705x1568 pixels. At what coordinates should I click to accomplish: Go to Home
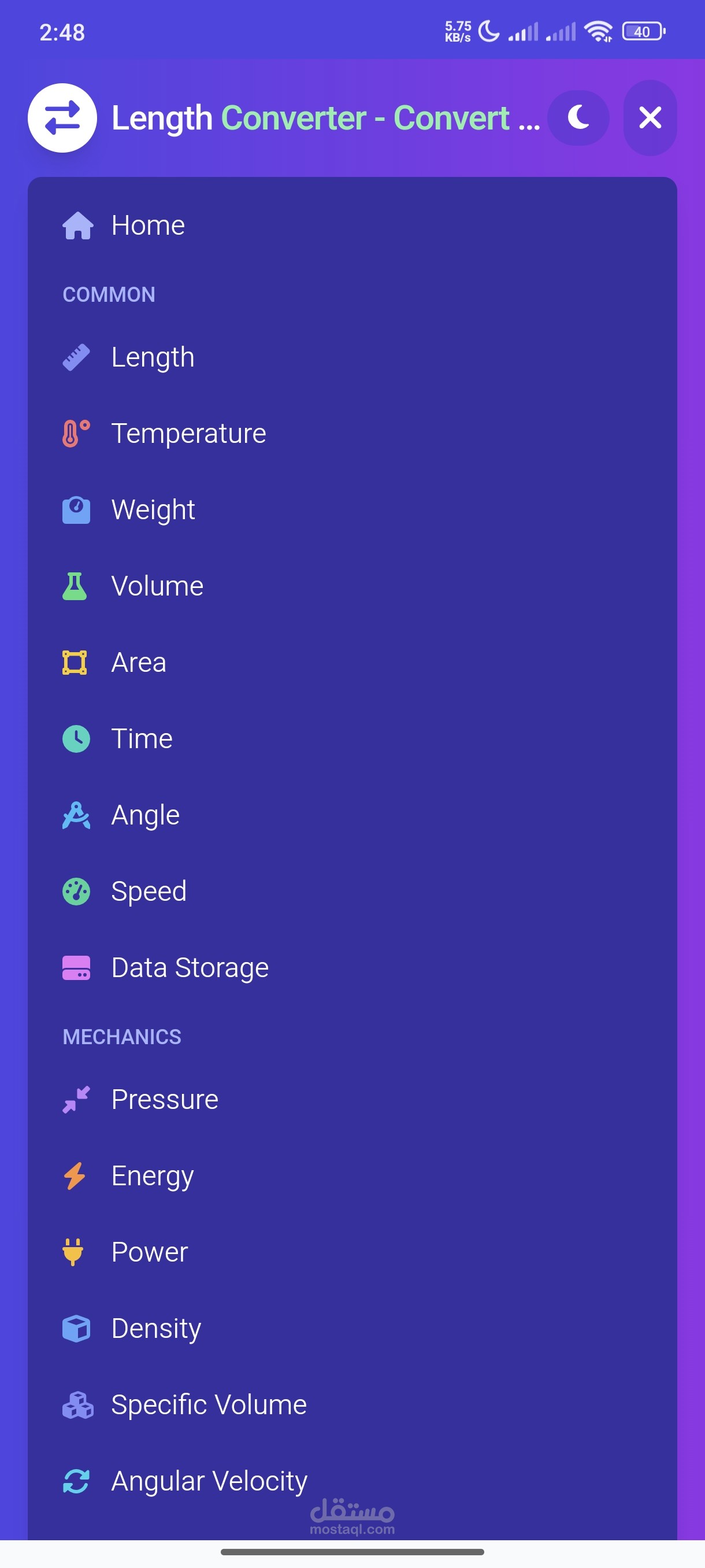(352, 225)
